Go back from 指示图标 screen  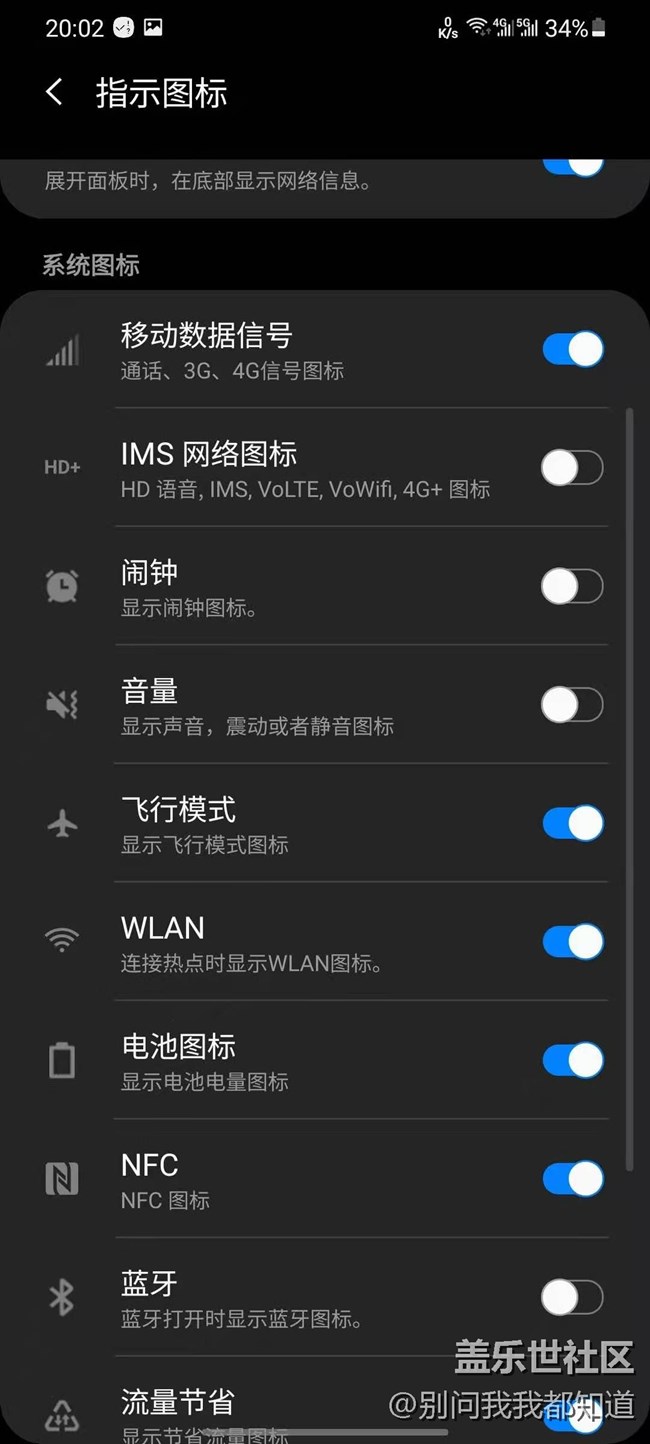[x=54, y=93]
